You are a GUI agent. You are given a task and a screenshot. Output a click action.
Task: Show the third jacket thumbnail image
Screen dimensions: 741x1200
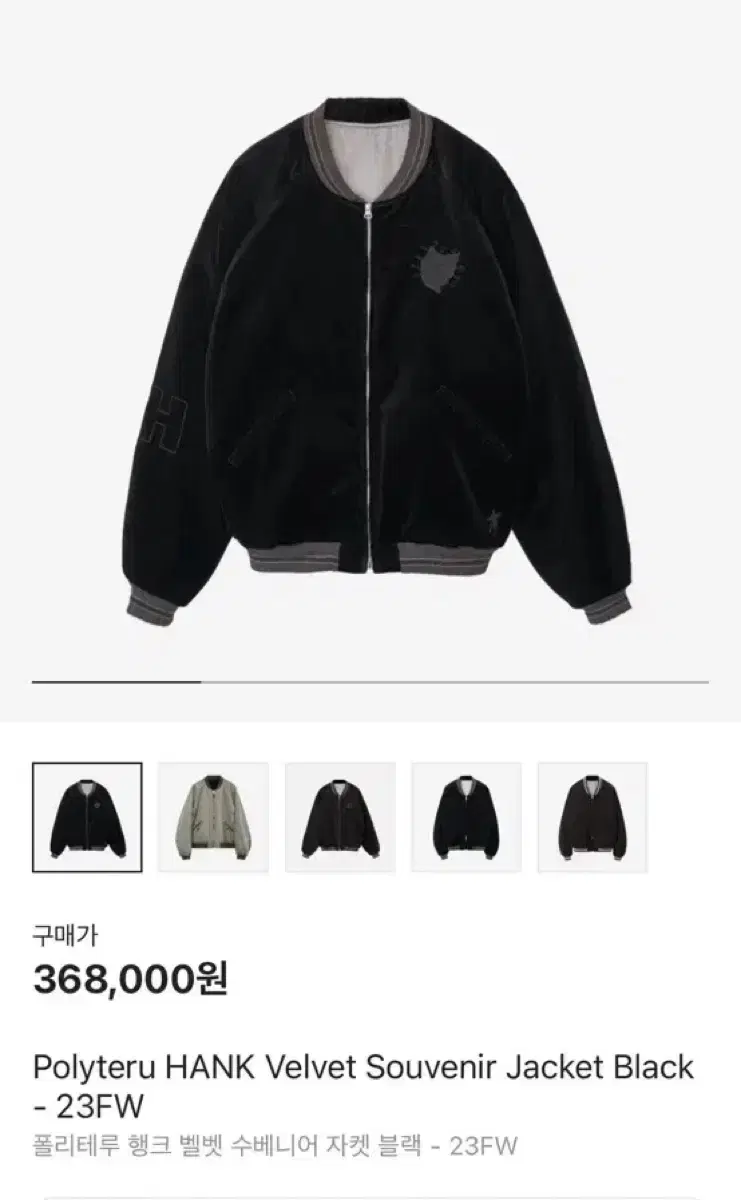(340, 817)
